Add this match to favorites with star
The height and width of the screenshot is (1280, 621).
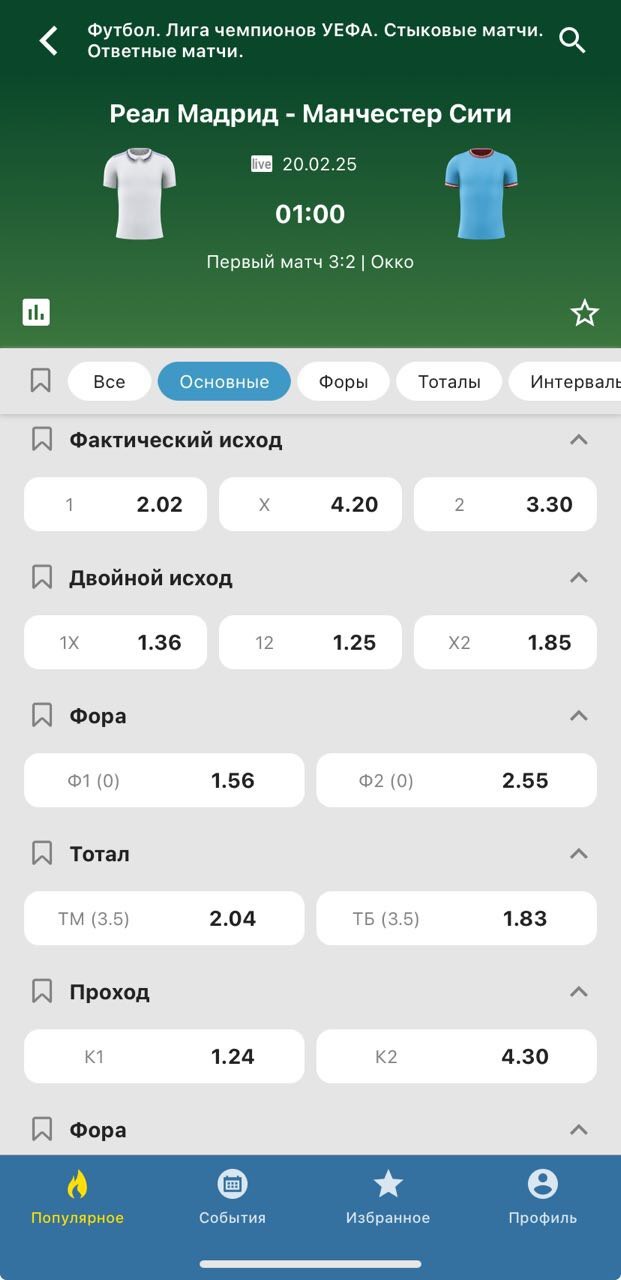coord(584,313)
